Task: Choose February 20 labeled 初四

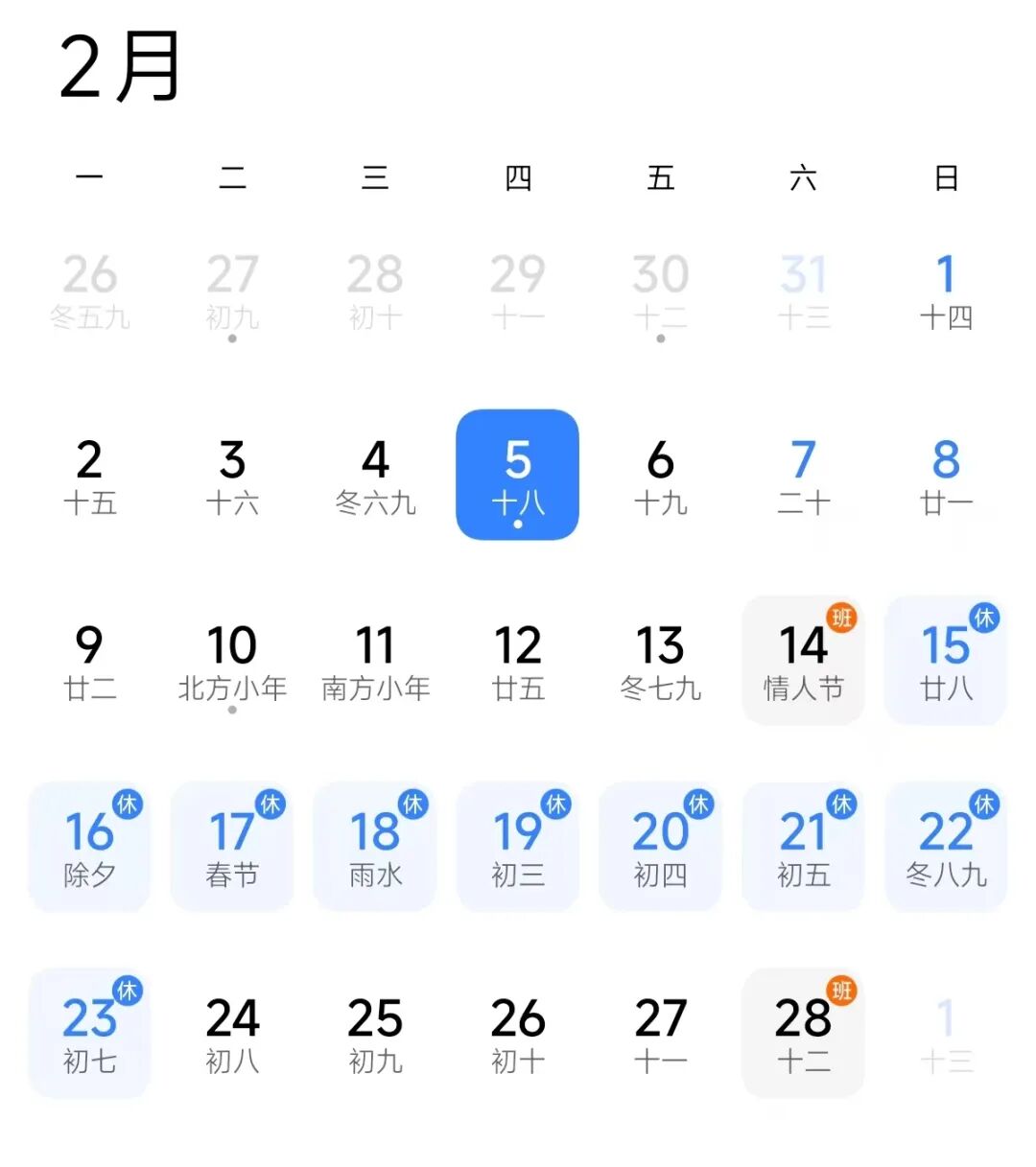Action: [x=660, y=847]
